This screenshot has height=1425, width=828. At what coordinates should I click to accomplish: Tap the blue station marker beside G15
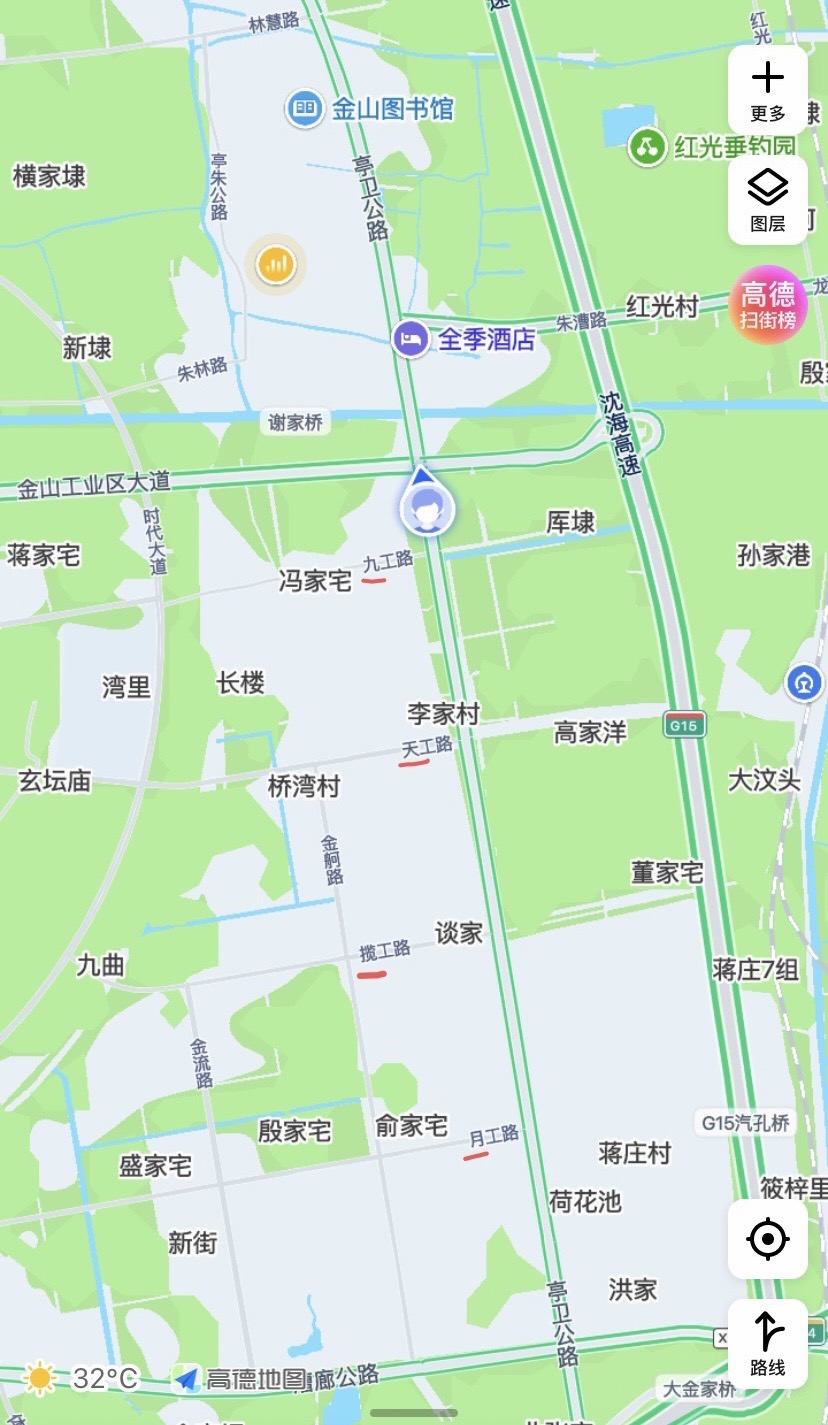pos(804,683)
